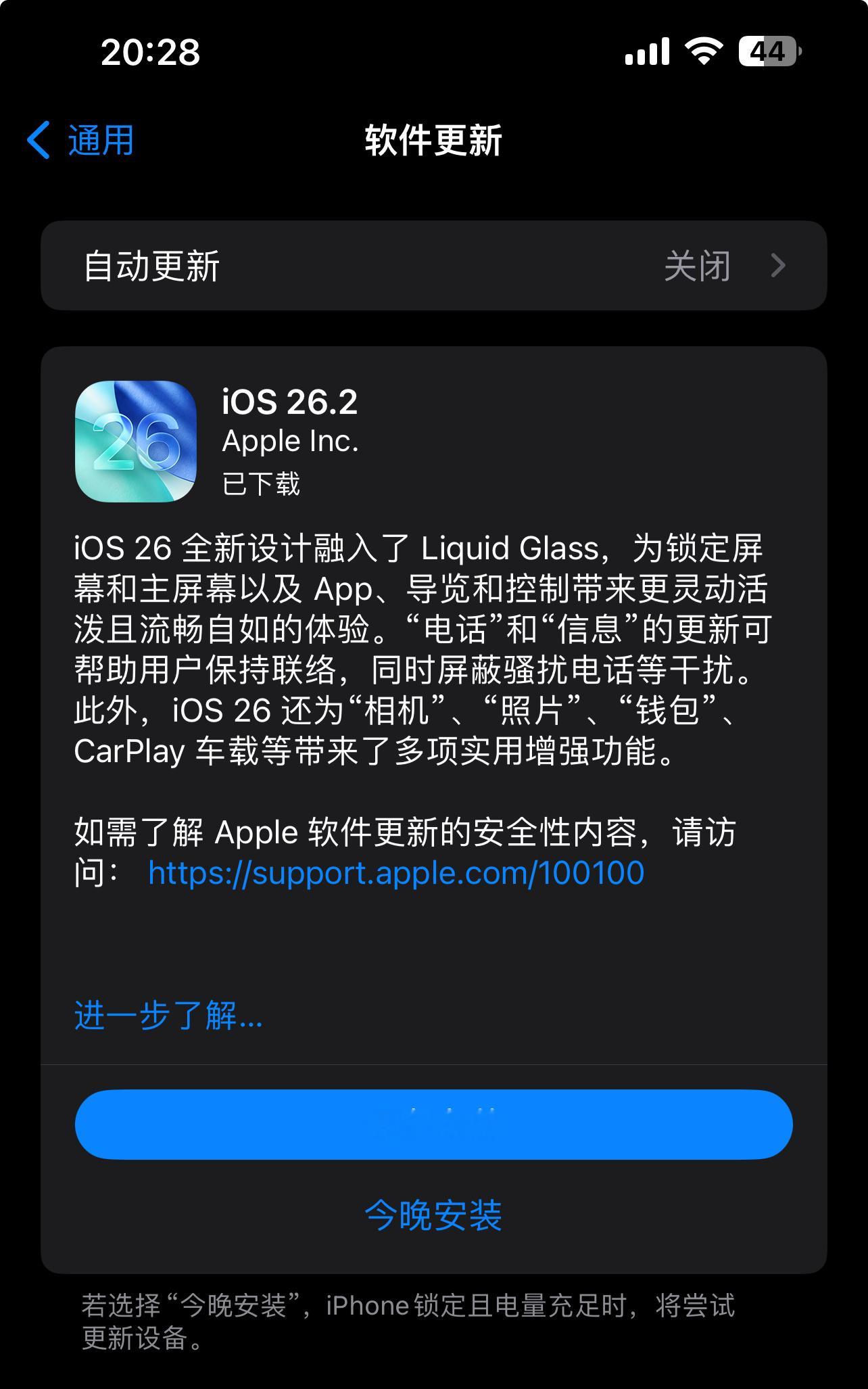Open the https://support.apple.com/100100 security link
Image resolution: width=868 pixels, height=1389 pixels.
tap(395, 873)
